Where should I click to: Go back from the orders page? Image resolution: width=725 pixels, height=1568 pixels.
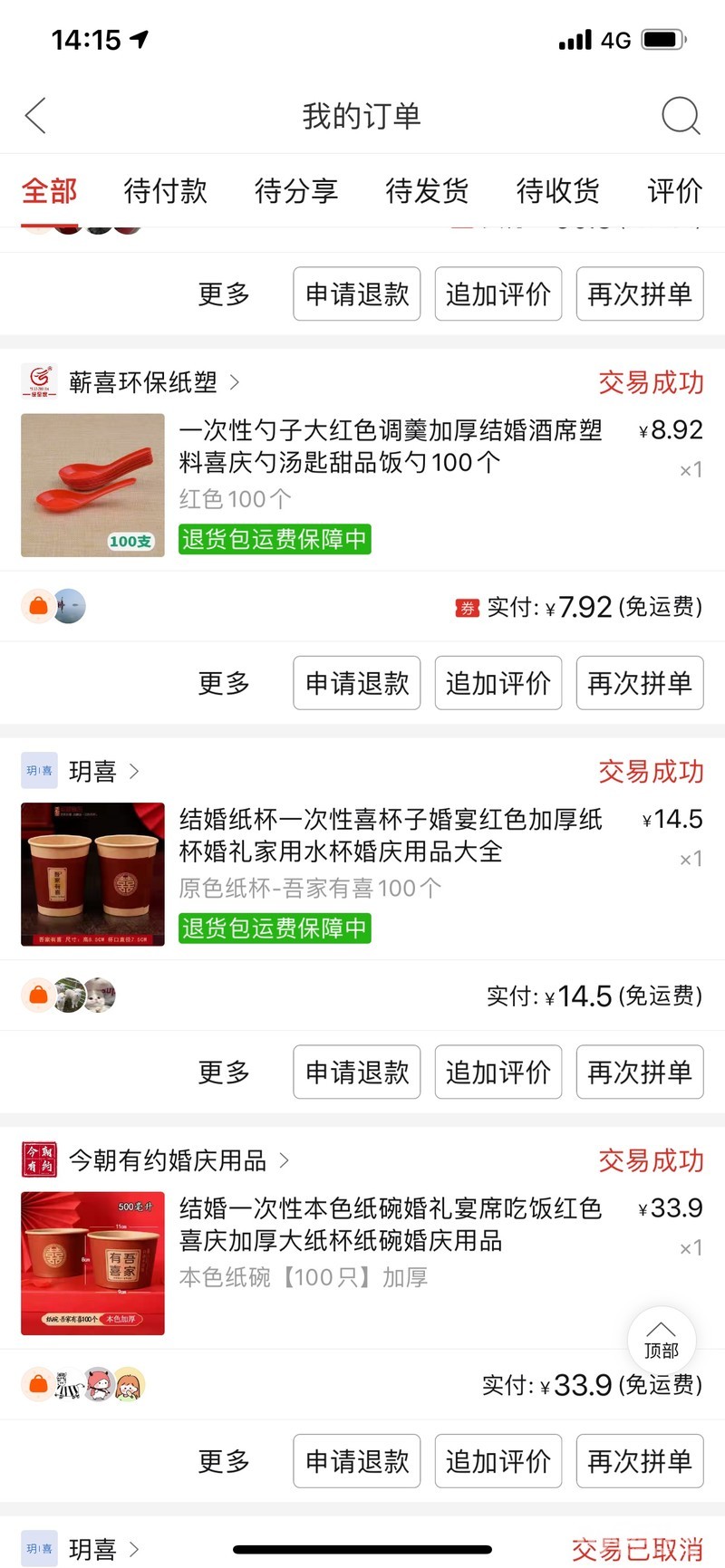click(x=36, y=116)
